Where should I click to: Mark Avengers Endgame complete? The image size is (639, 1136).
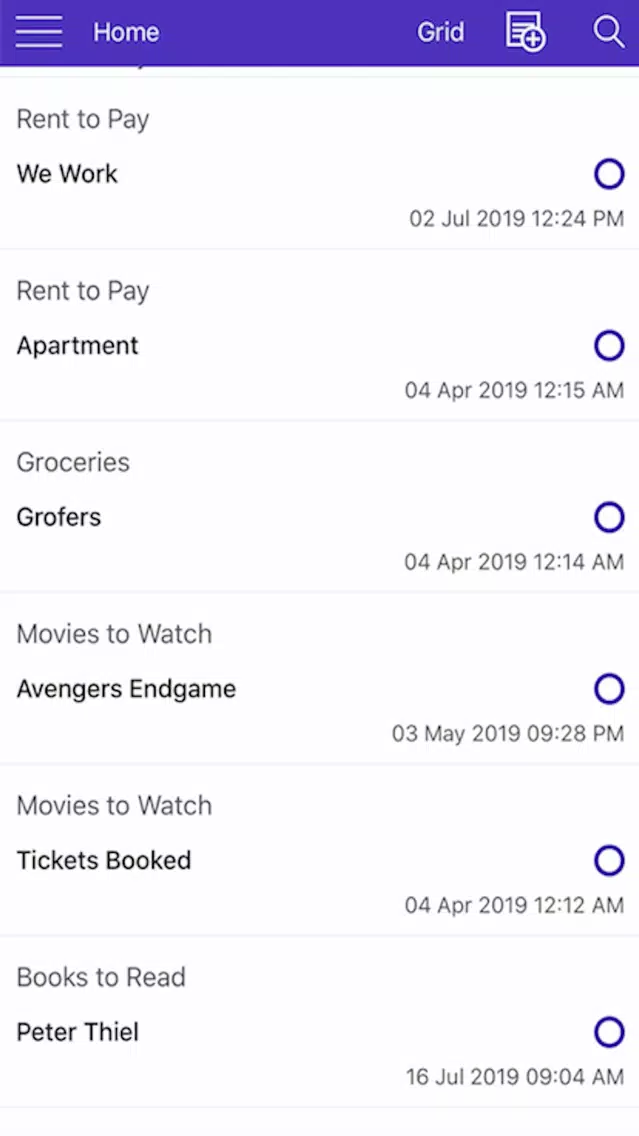pyautogui.click(x=609, y=689)
